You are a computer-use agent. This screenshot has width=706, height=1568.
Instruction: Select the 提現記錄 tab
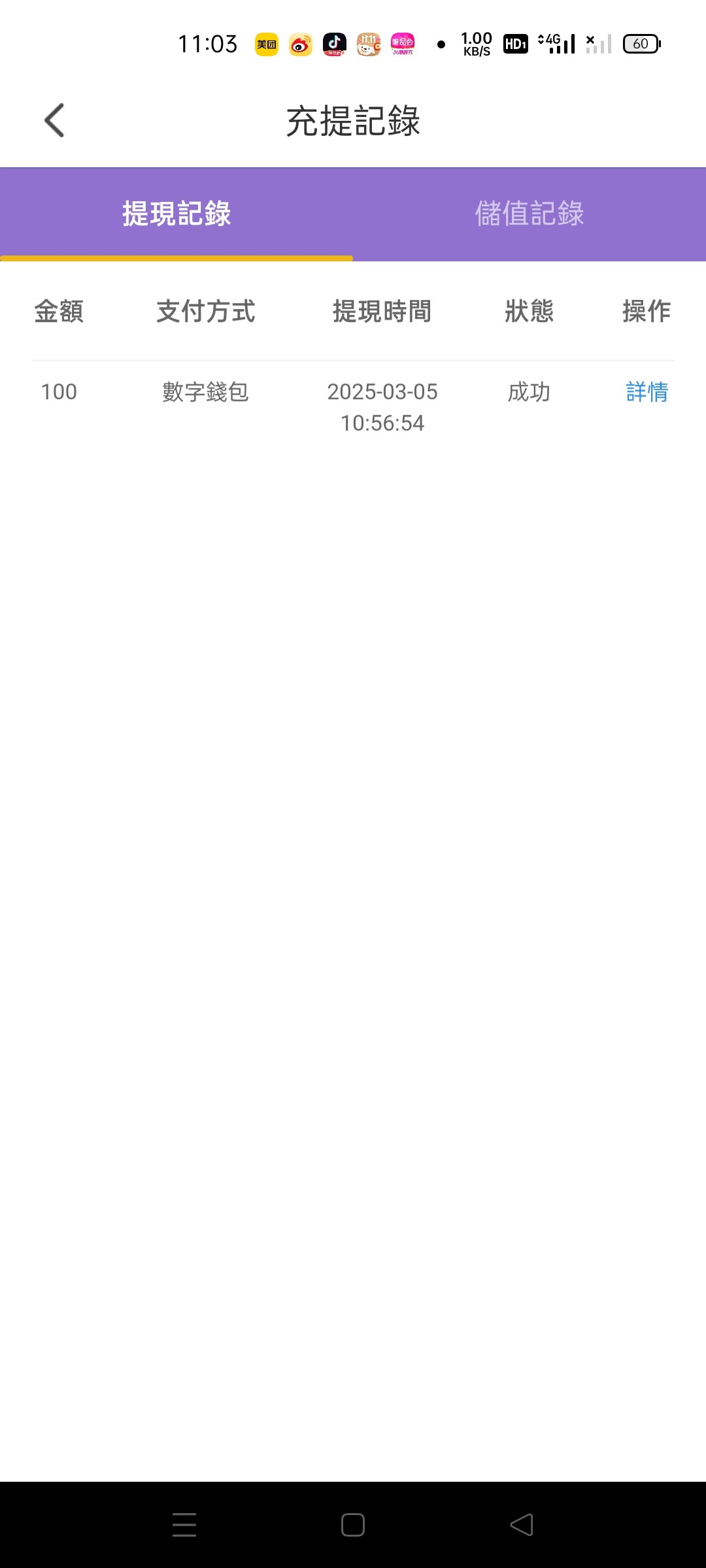coord(176,214)
